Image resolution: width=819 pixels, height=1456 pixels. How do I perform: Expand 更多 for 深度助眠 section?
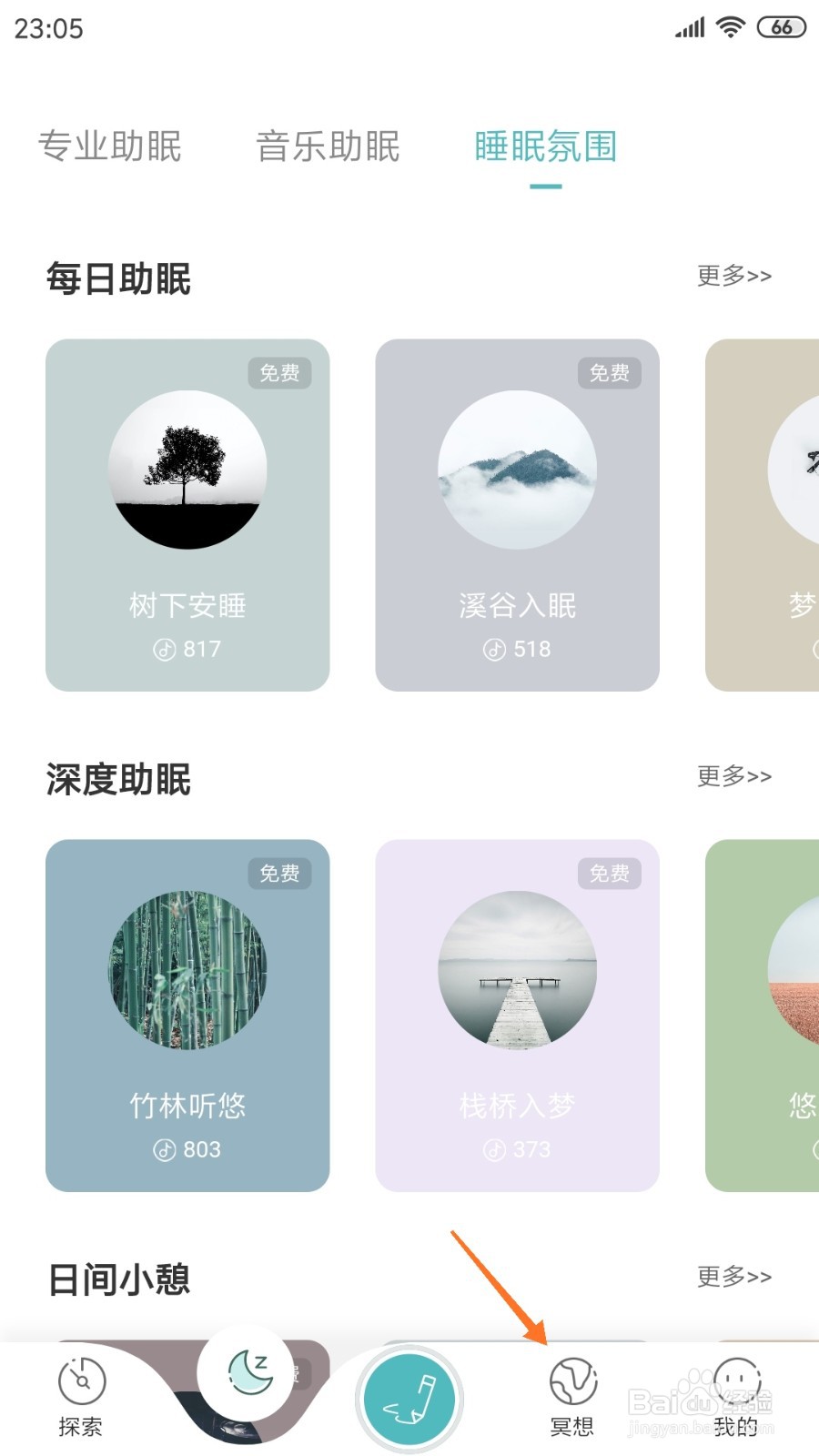click(x=734, y=776)
